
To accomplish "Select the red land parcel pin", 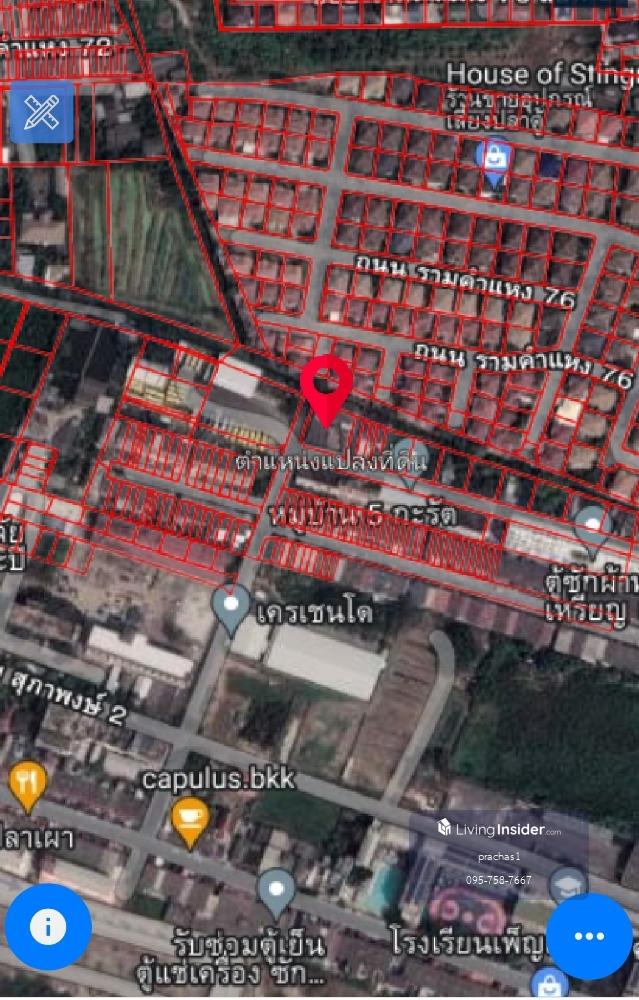I will point(326,389).
